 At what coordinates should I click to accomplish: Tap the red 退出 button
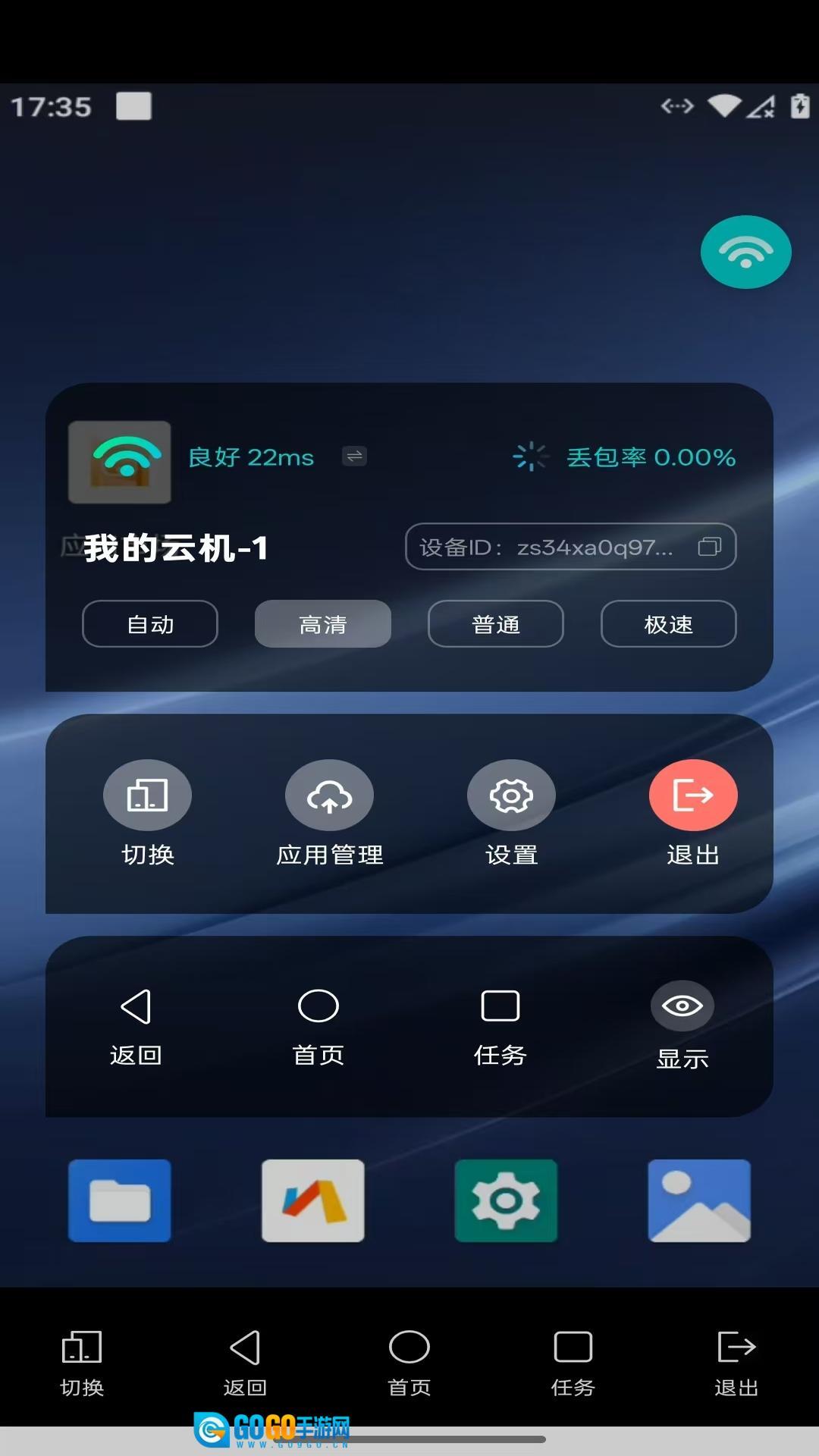693,795
